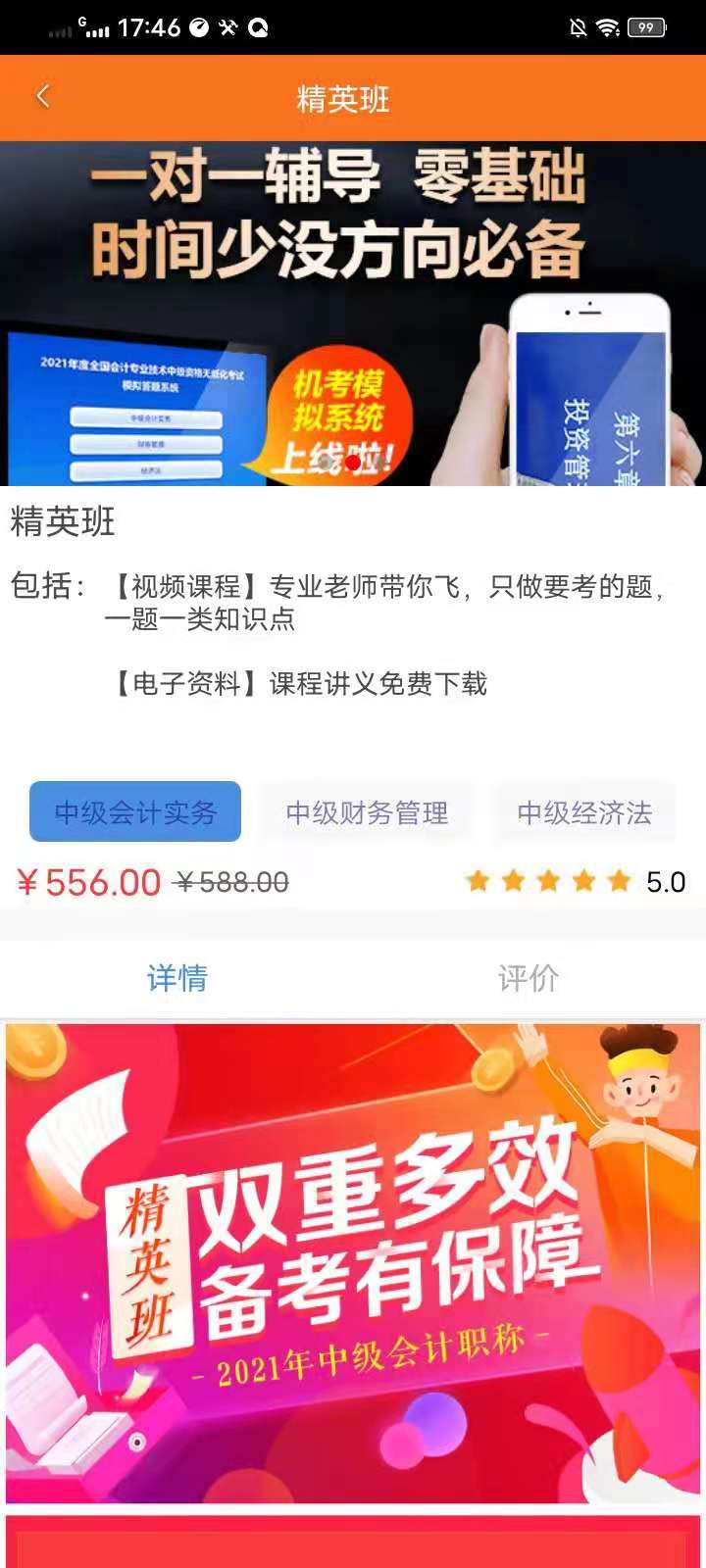Choose the 中级经济法 course chip

[584, 811]
